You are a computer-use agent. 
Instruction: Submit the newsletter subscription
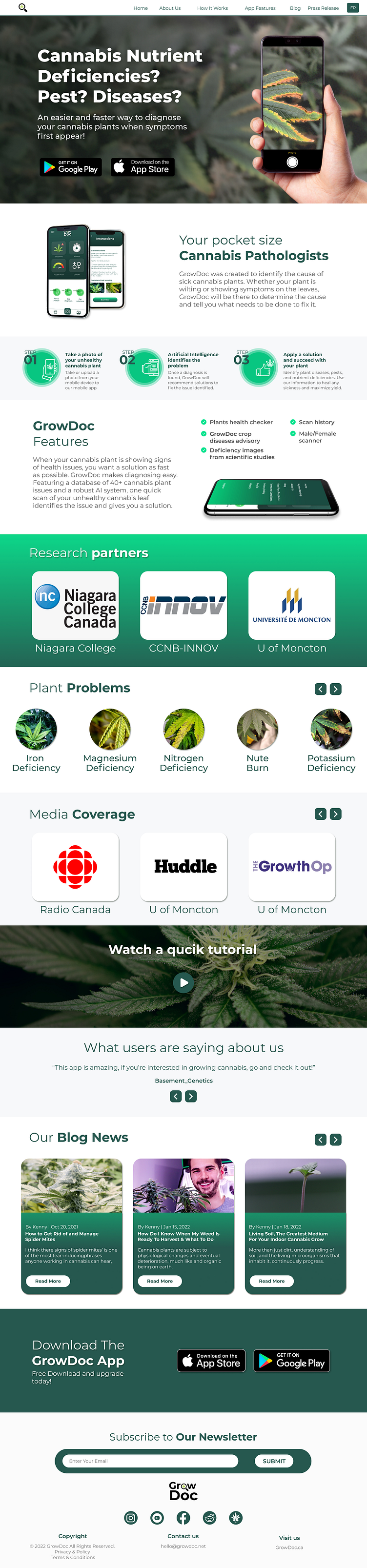pos(274,1461)
